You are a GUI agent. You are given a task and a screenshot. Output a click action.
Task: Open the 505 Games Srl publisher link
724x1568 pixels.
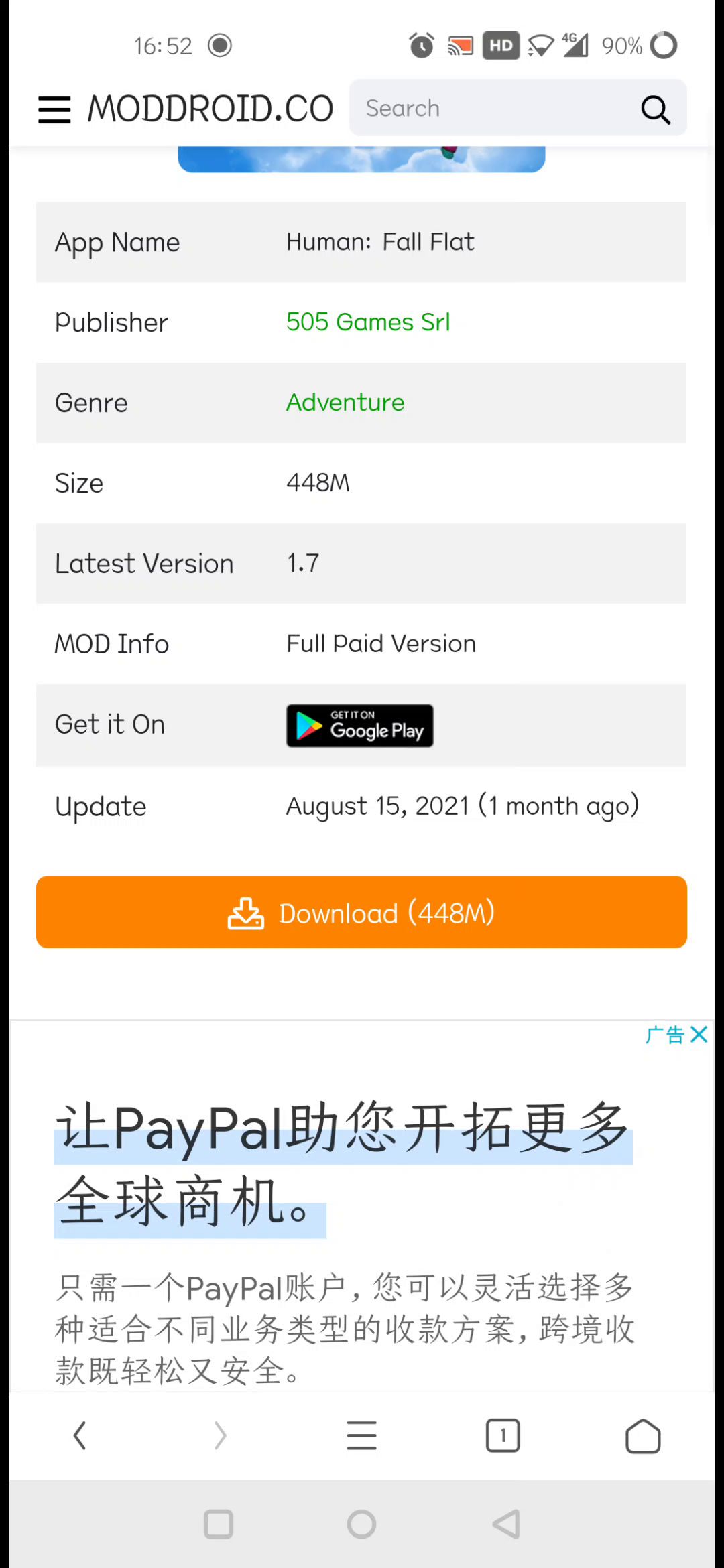click(x=368, y=322)
